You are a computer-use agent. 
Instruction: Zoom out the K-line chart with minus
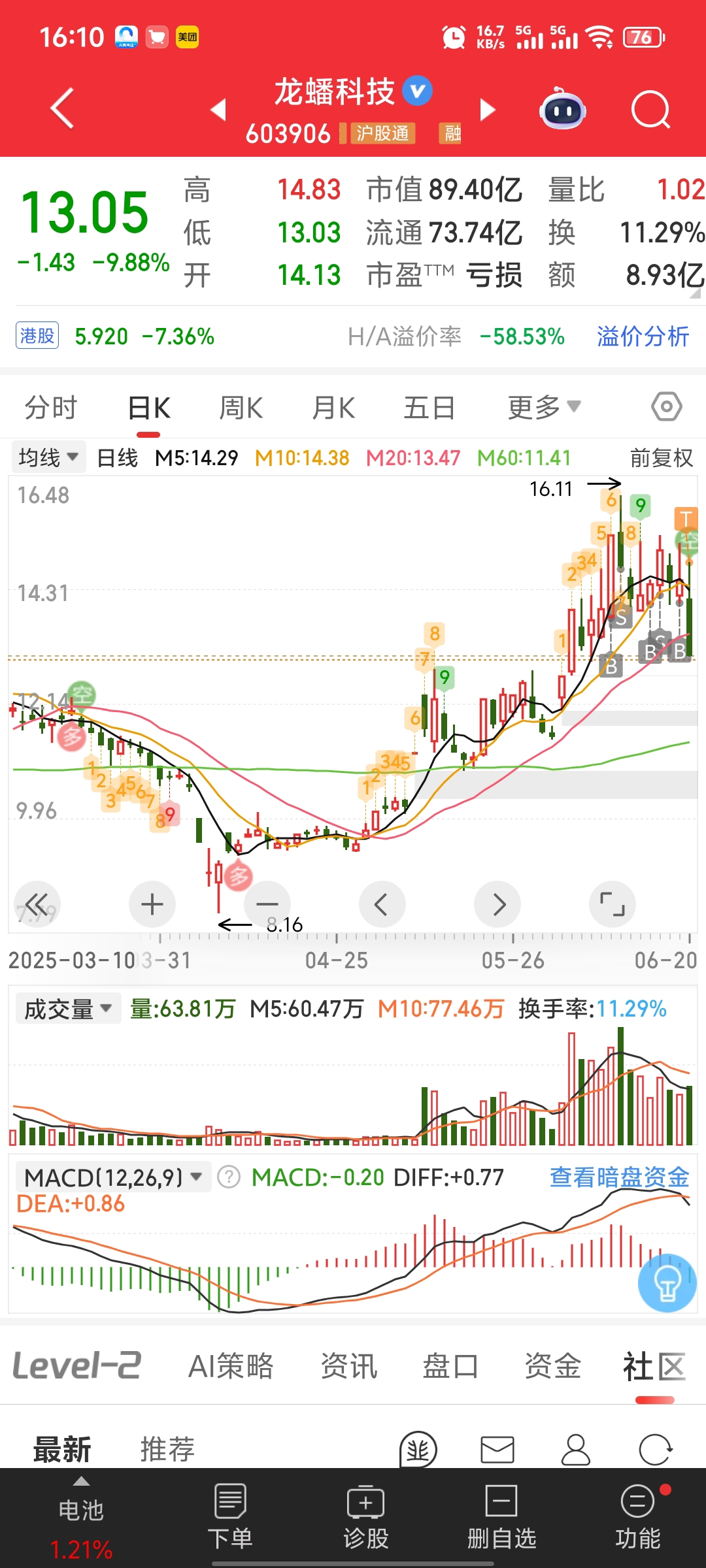(267, 905)
